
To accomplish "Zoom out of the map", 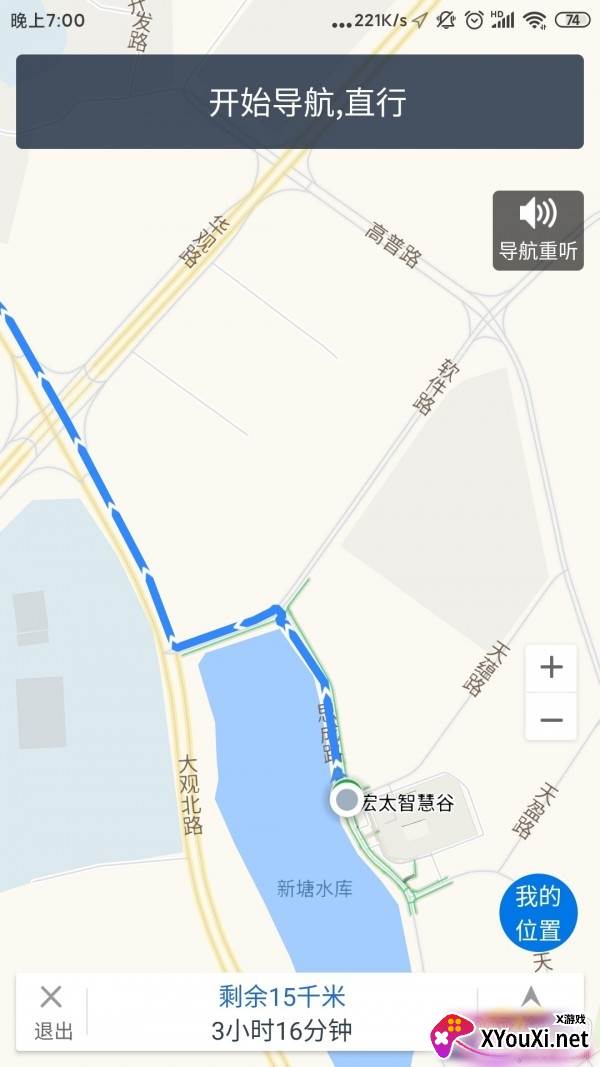I will tap(551, 720).
